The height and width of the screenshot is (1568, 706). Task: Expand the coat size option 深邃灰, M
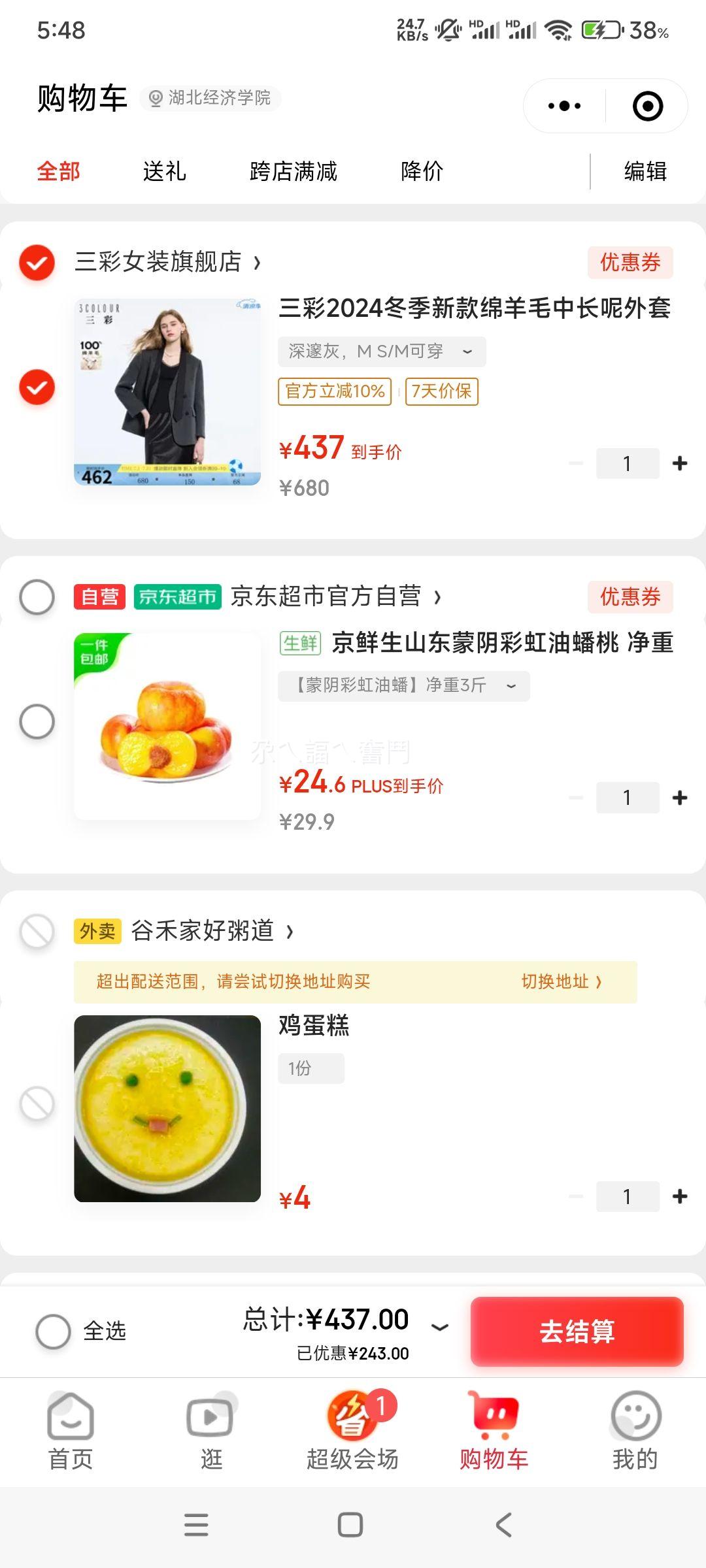tap(382, 351)
